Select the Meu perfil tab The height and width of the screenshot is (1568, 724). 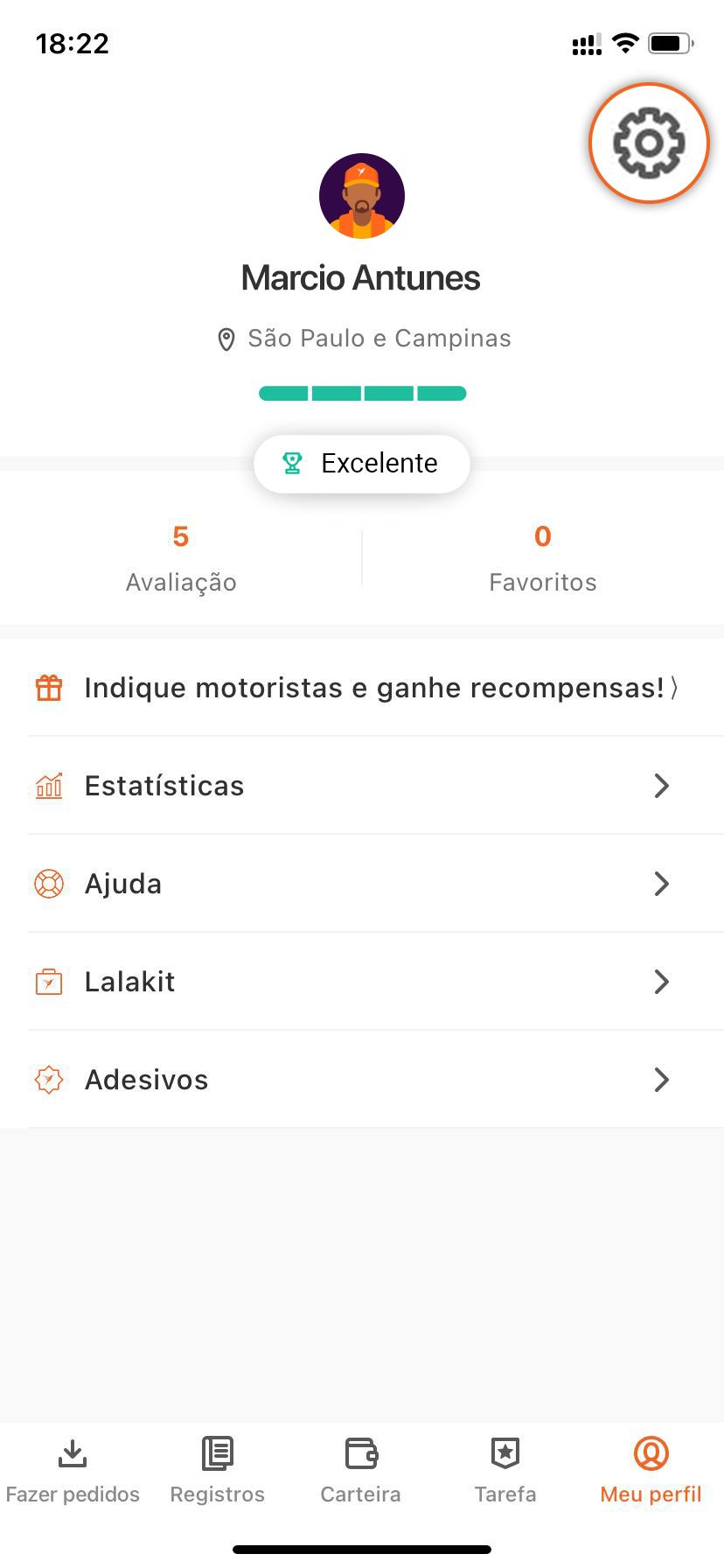pos(651,1470)
